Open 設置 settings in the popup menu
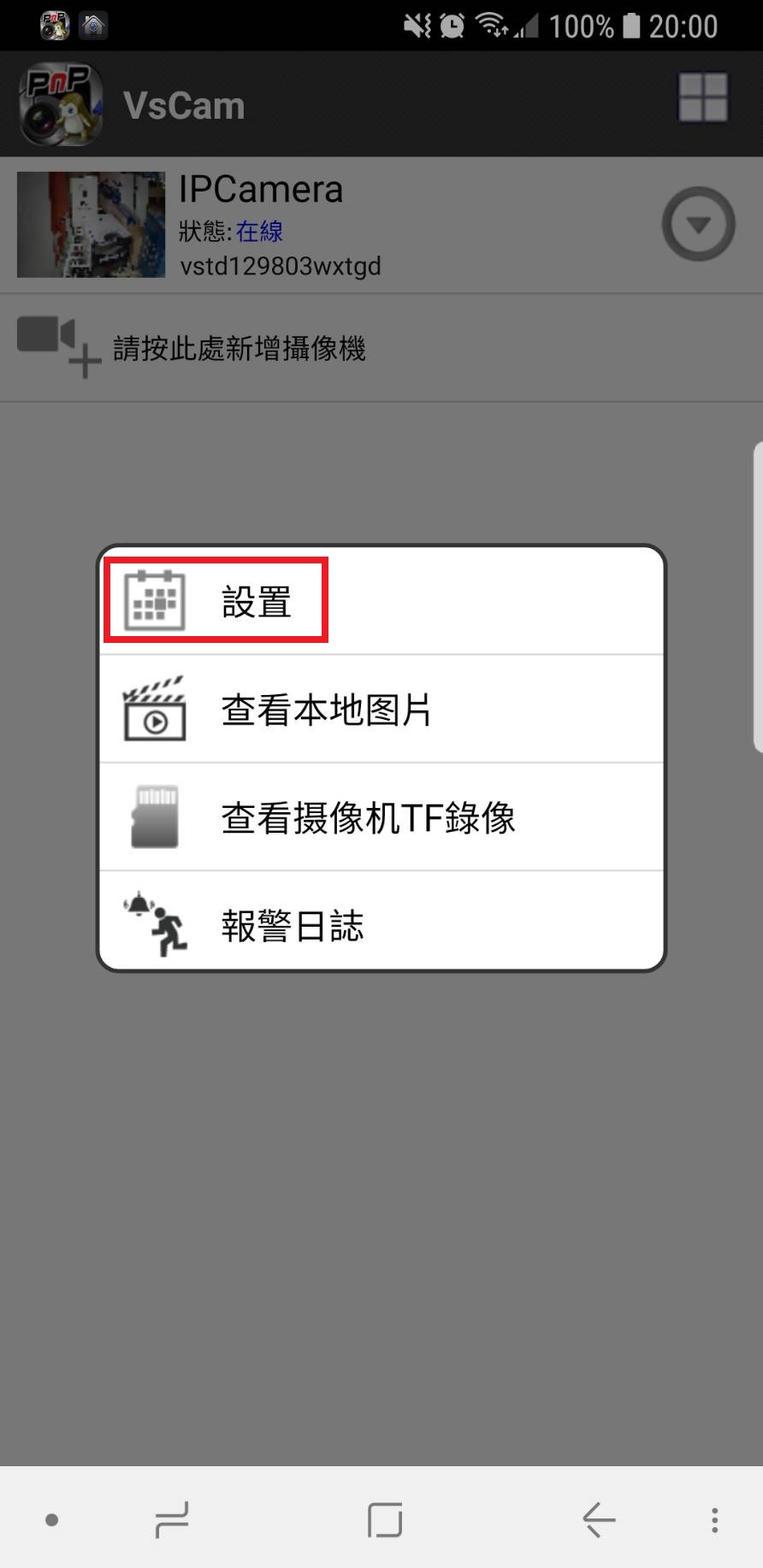The width and height of the screenshot is (763, 1568). pos(381,601)
